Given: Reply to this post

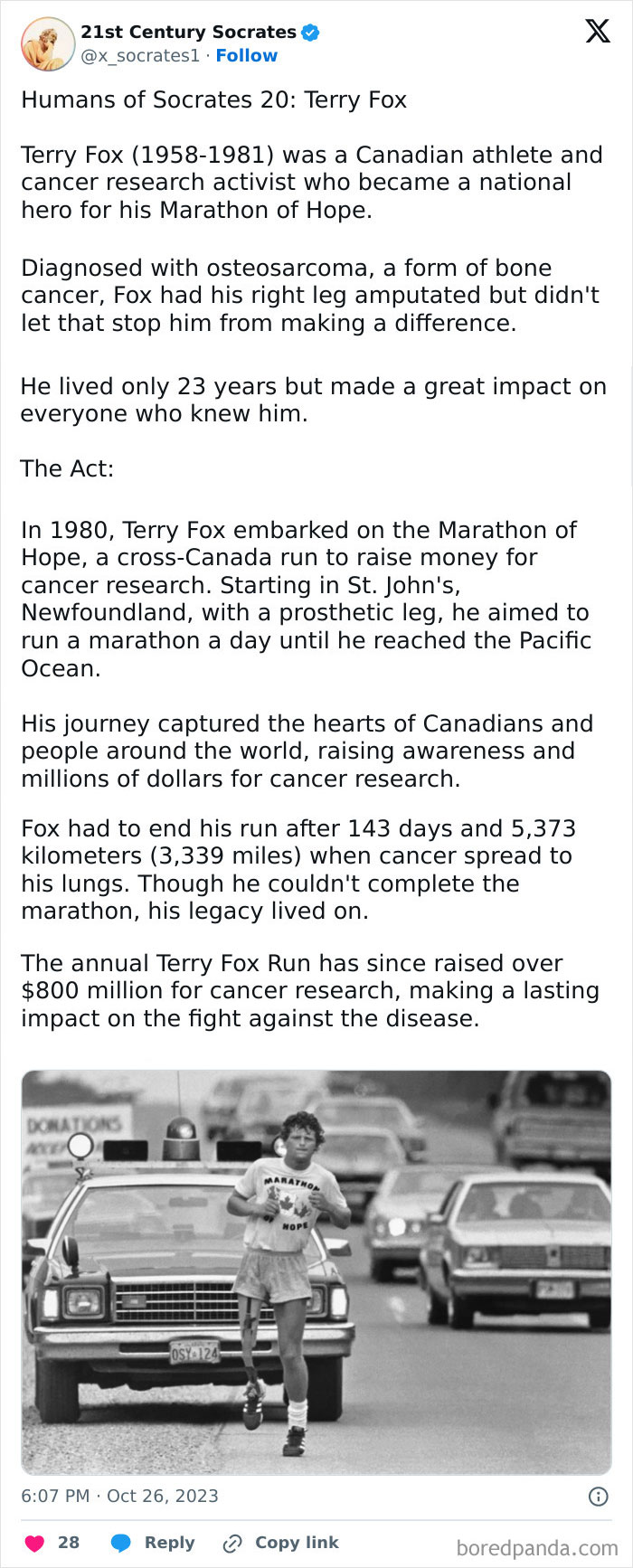Looking at the screenshot, I should (x=154, y=1543).
